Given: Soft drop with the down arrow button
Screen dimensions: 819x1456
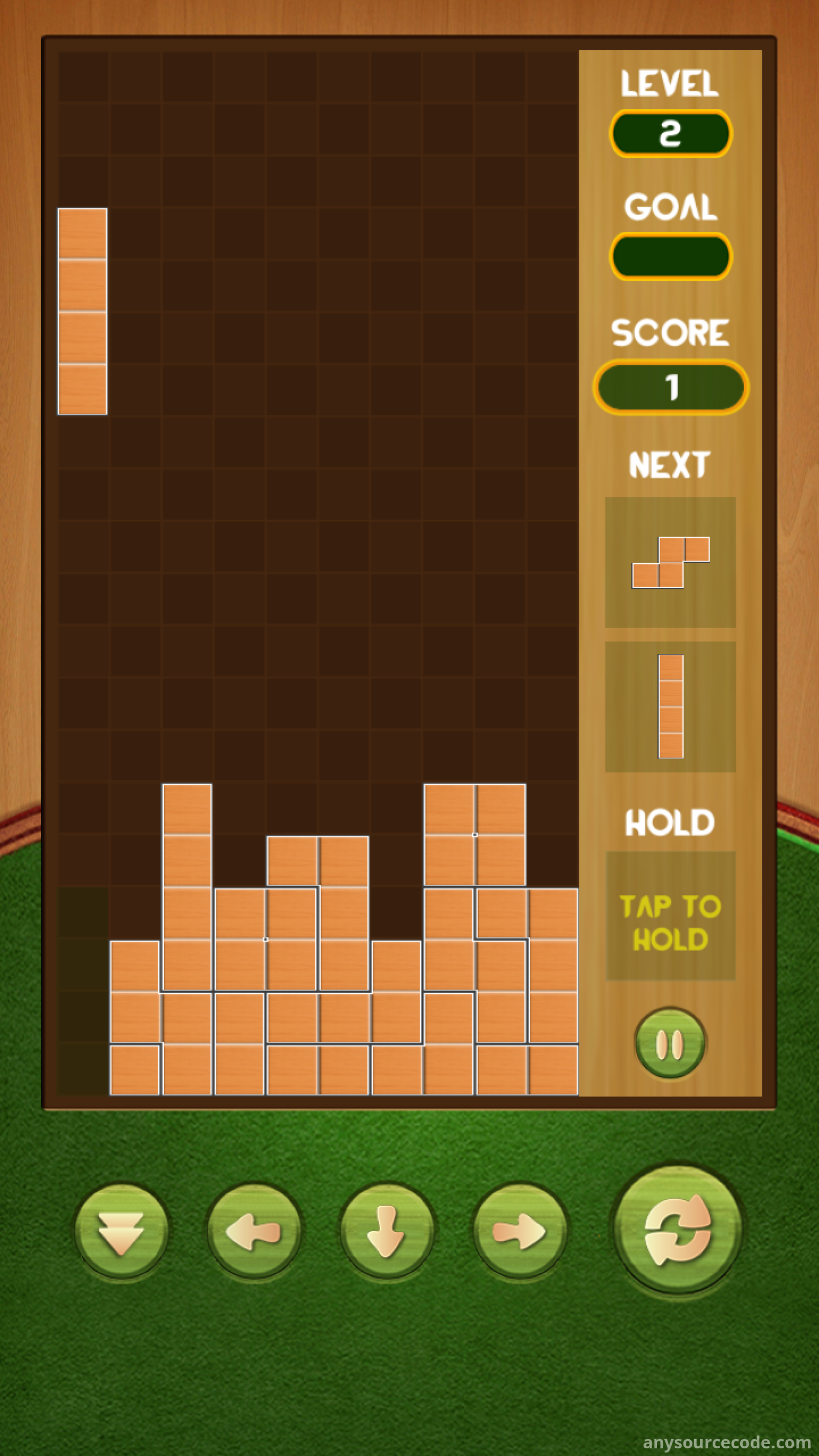Looking at the screenshot, I should 387,1231.
